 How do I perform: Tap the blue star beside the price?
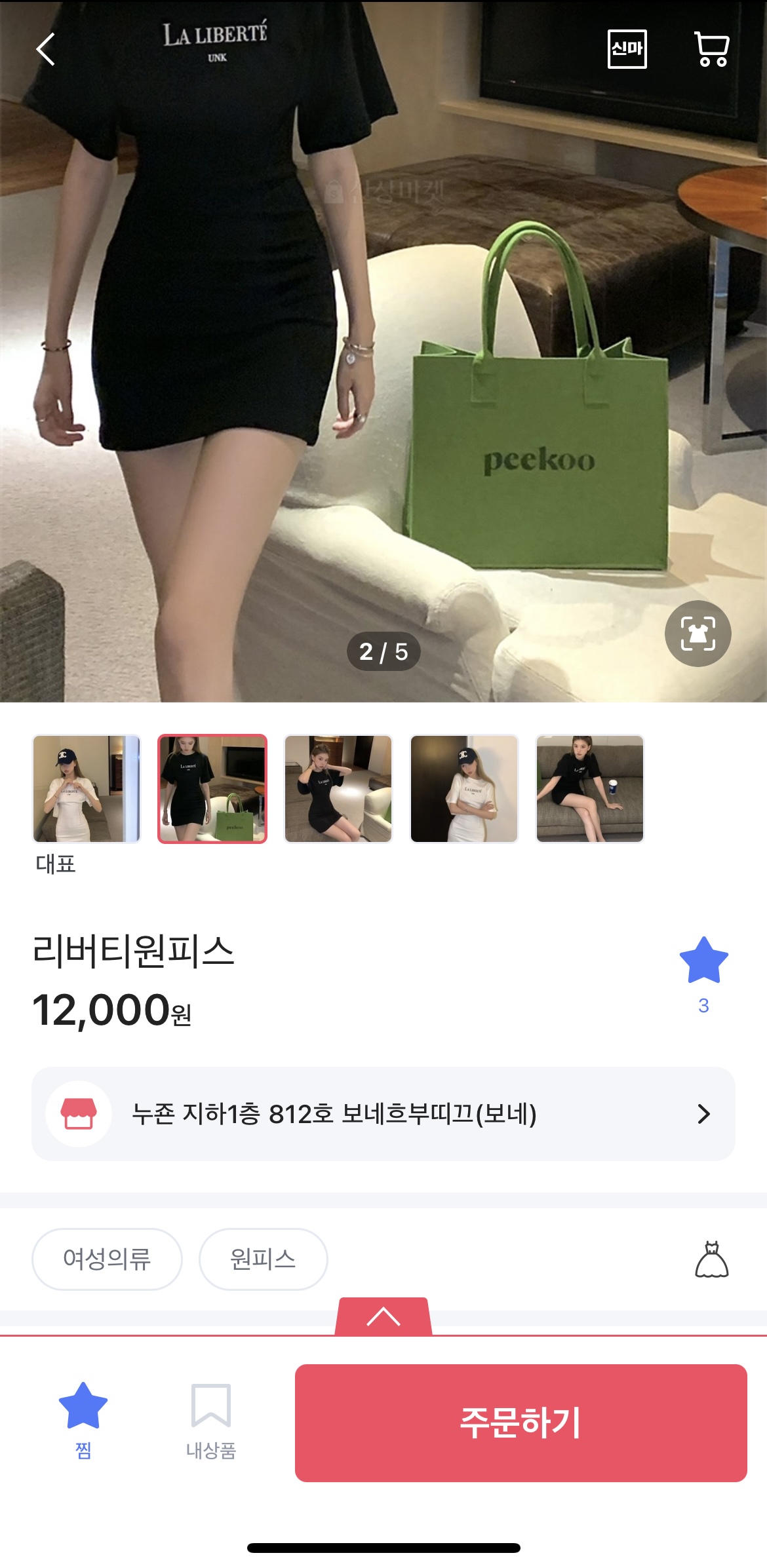(x=703, y=961)
